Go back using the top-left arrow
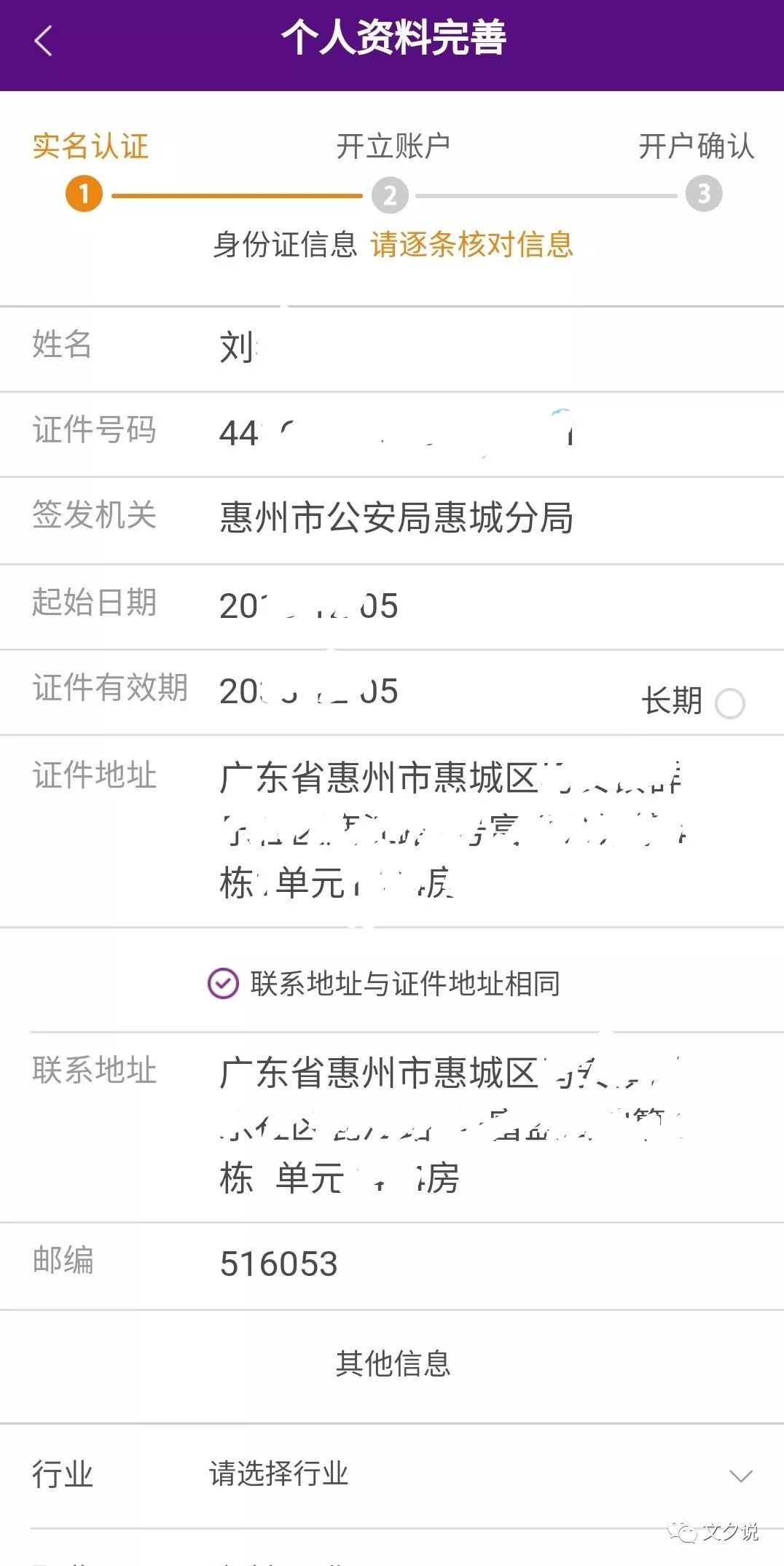This screenshot has width=784, height=1566. tap(44, 40)
